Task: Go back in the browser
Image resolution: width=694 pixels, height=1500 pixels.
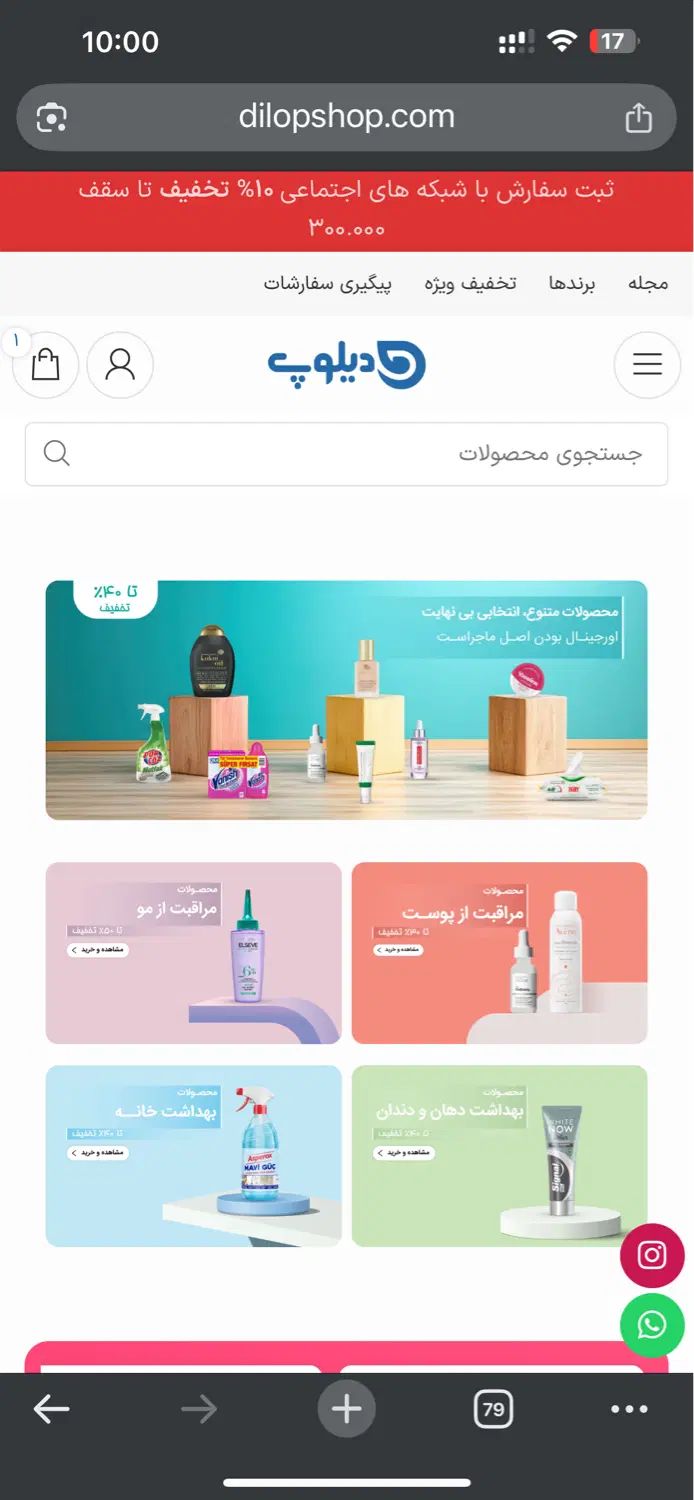Action: coord(52,1409)
